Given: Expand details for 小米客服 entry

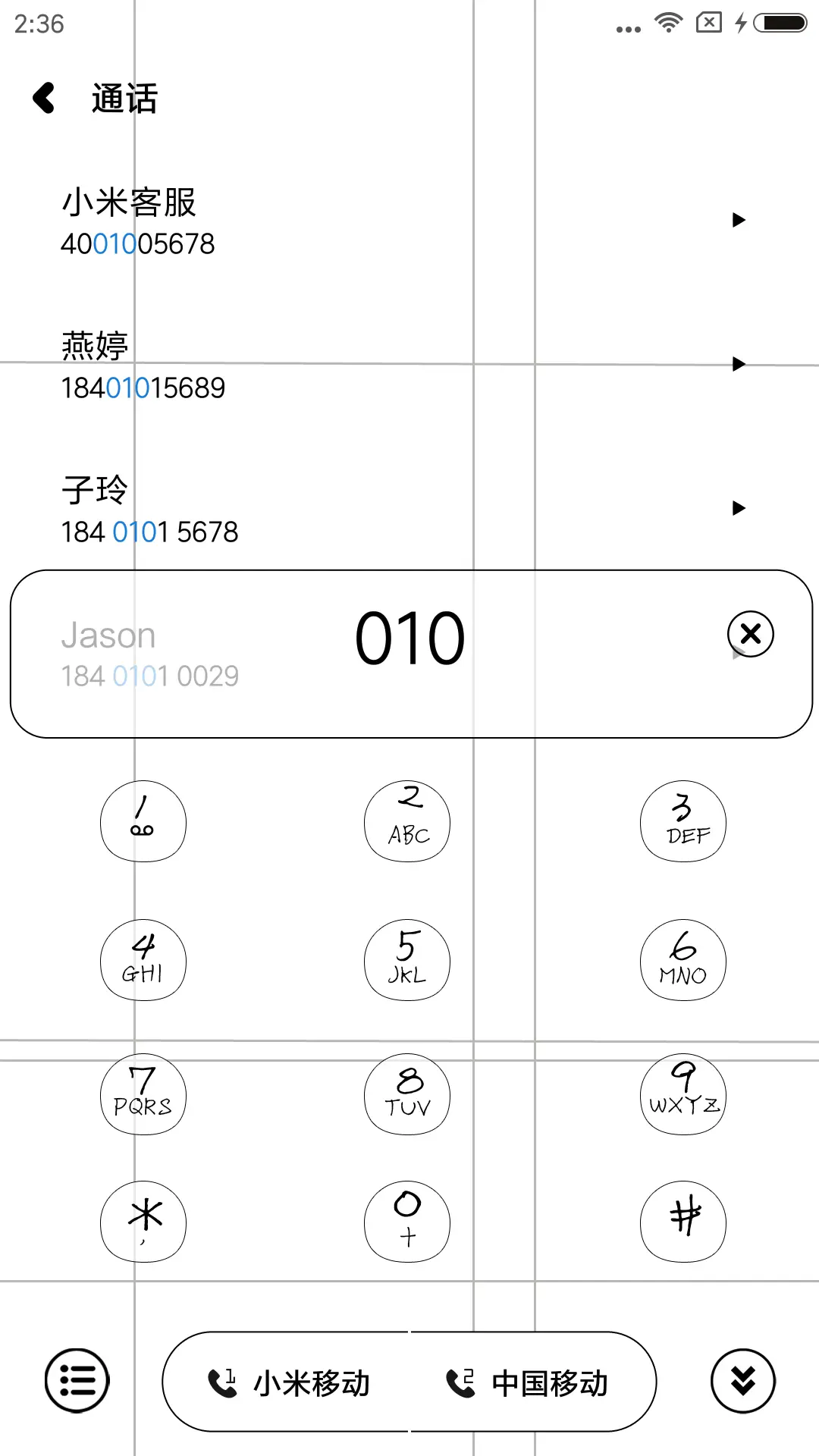Looking at the screenshot, I should tap(738, 221).
